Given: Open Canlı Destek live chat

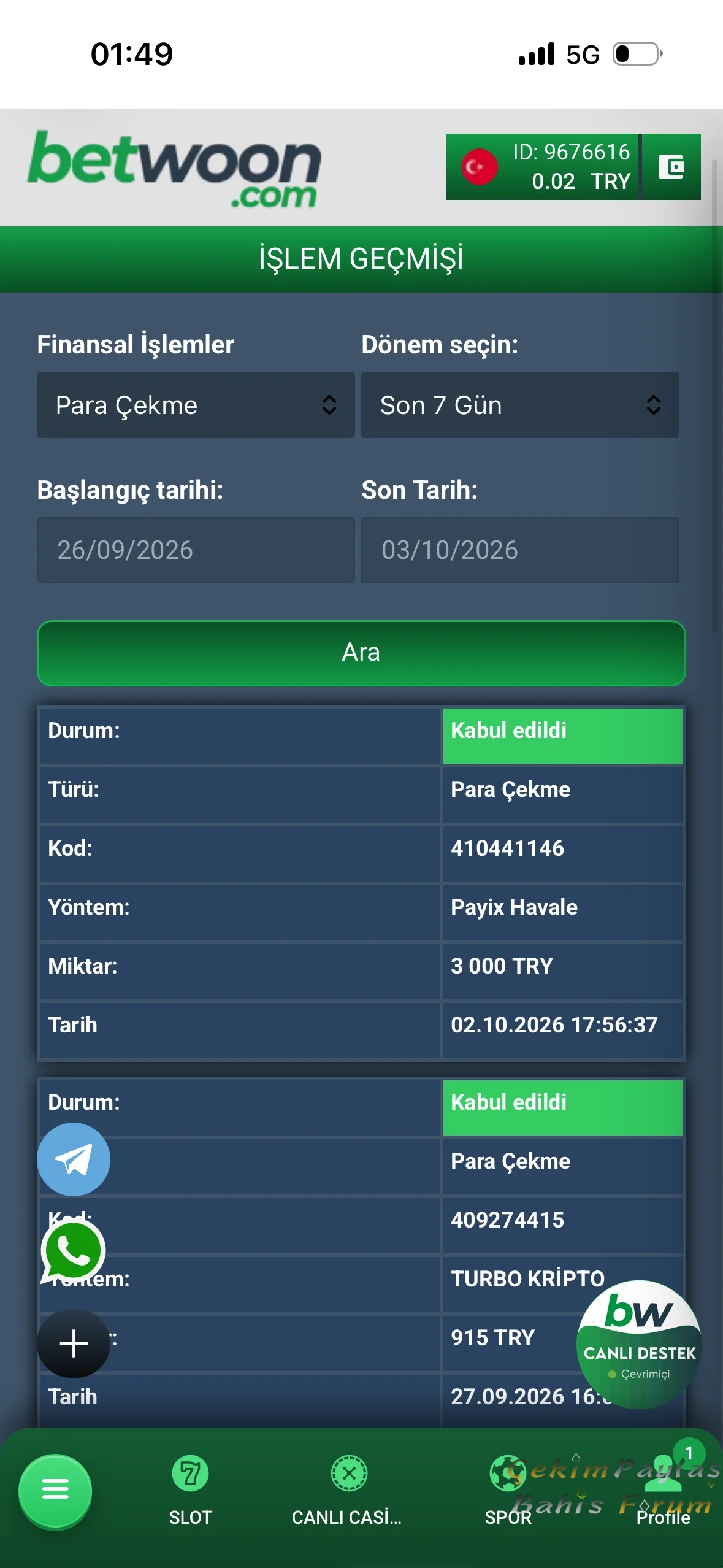Looking at the screenshot, I should click(639, 1343).
